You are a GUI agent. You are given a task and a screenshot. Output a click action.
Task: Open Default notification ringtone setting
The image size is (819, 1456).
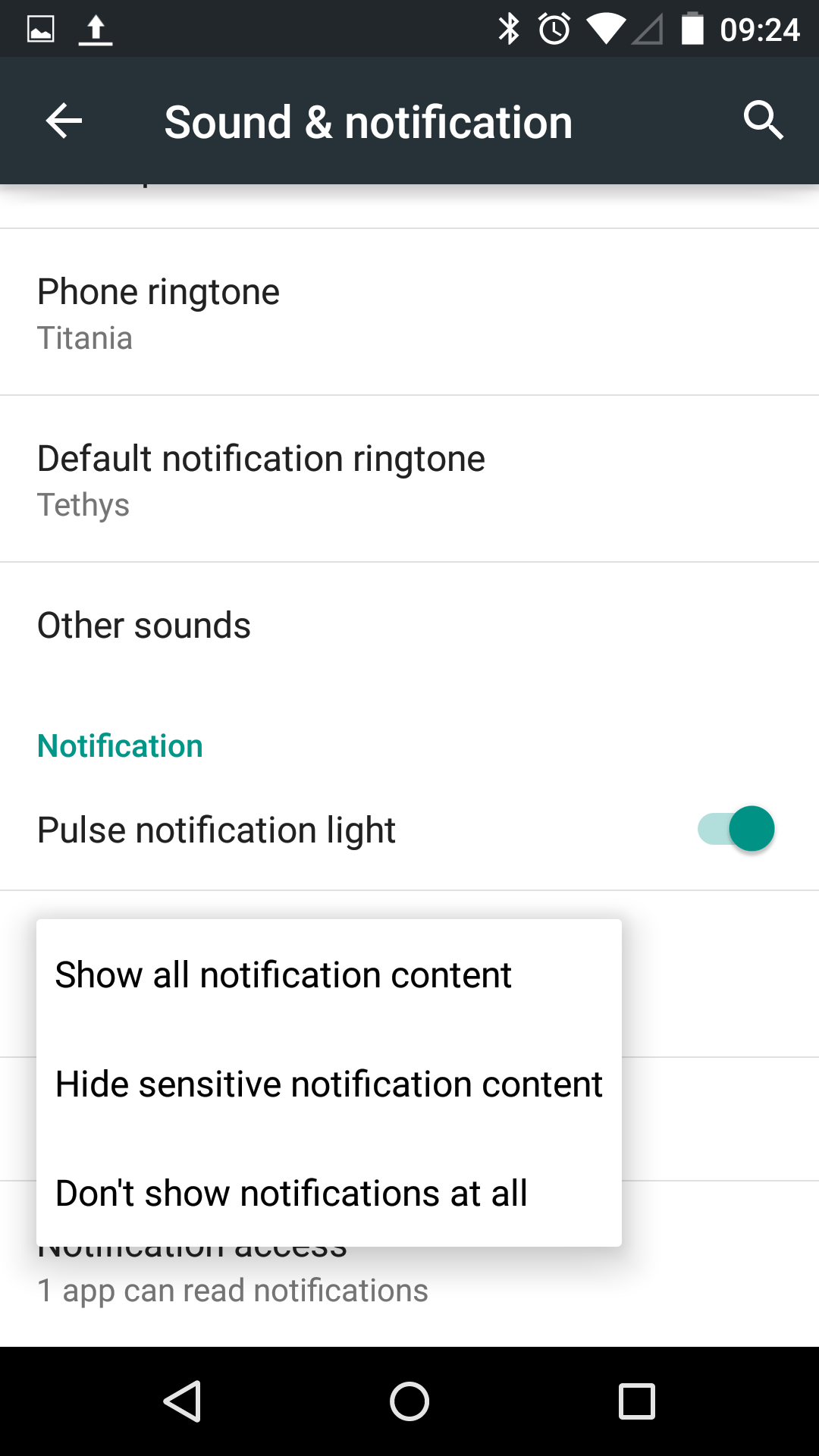click(x=409, y=479)
